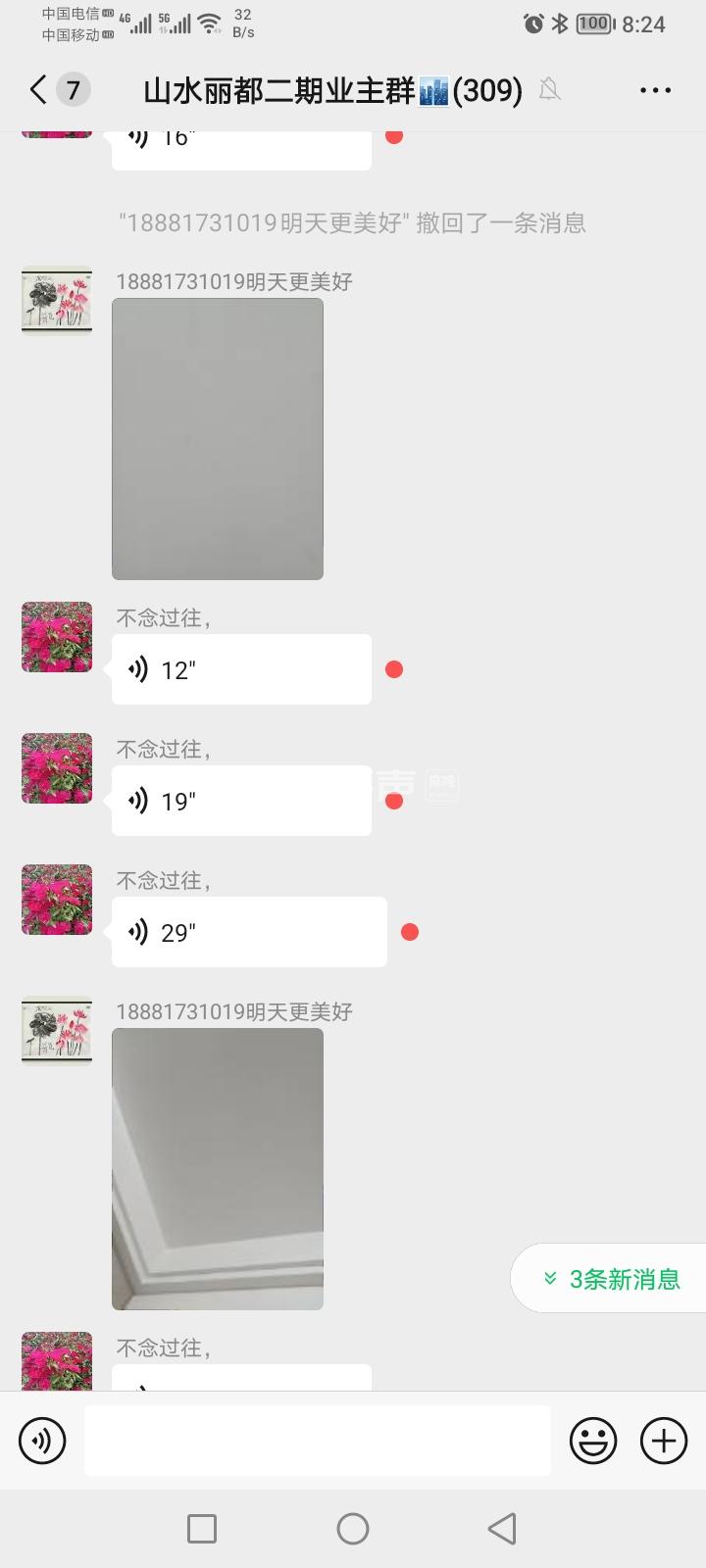This screenshot has height=1568, width=706.
Task: Tap the system home button
Action: (x=353, y=1529)
